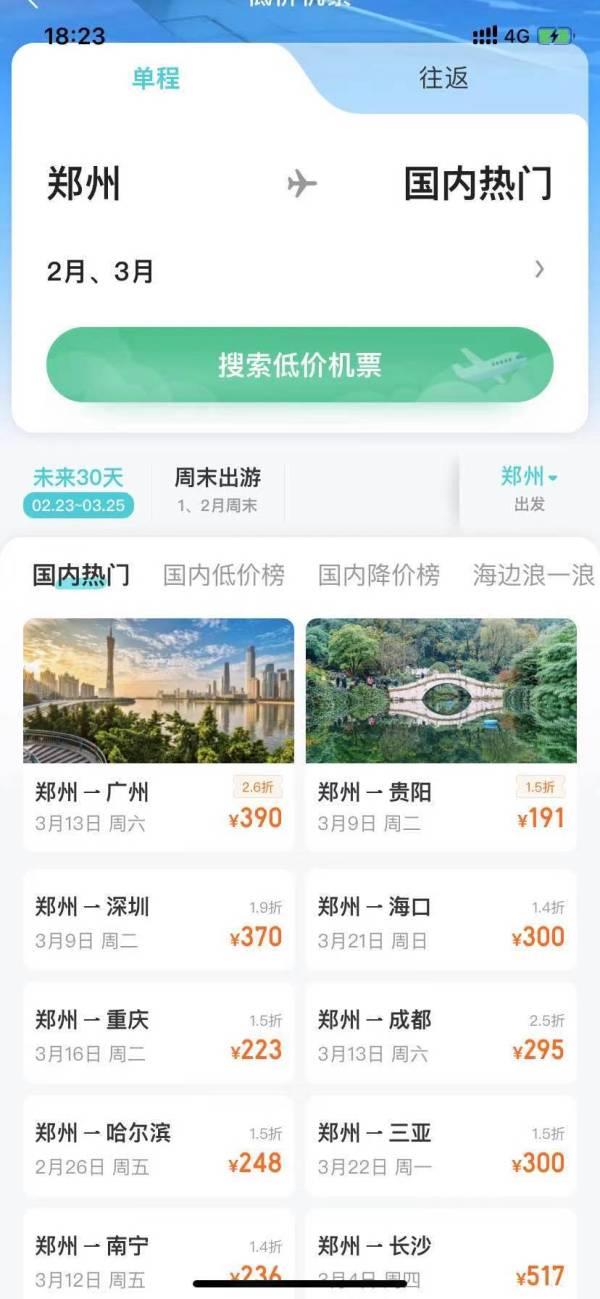Open the 国内降价榜 tab

[x=379, y=575]
